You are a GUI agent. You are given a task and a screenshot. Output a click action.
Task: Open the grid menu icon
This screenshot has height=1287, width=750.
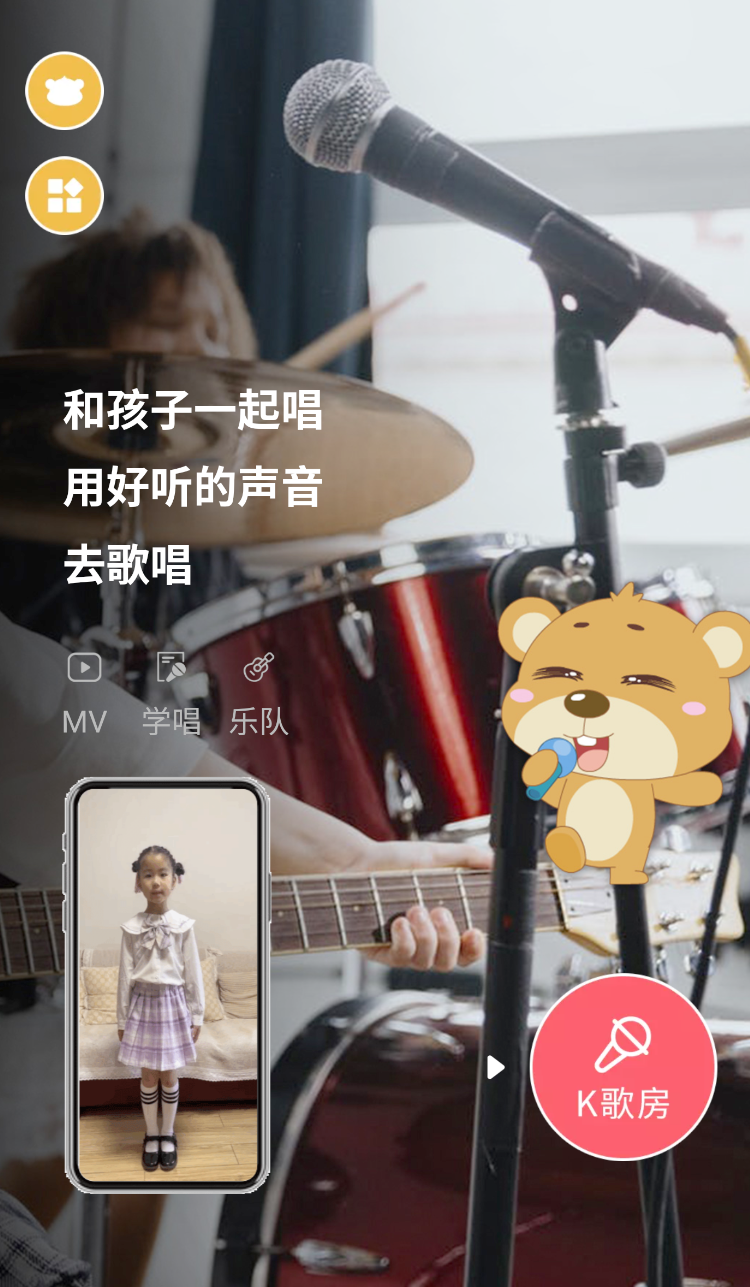click(64, 195)
